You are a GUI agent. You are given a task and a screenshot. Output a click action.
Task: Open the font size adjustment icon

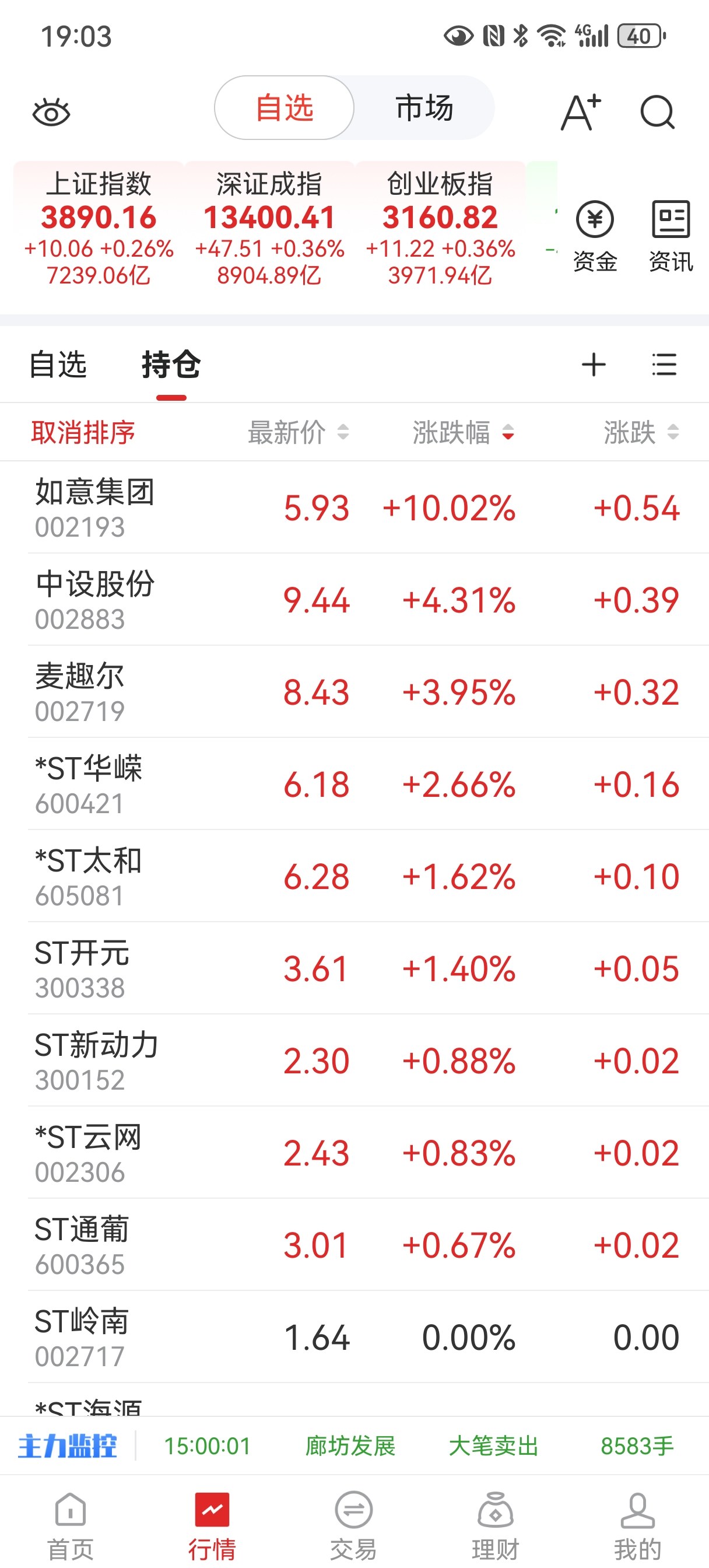pos(580,113)
